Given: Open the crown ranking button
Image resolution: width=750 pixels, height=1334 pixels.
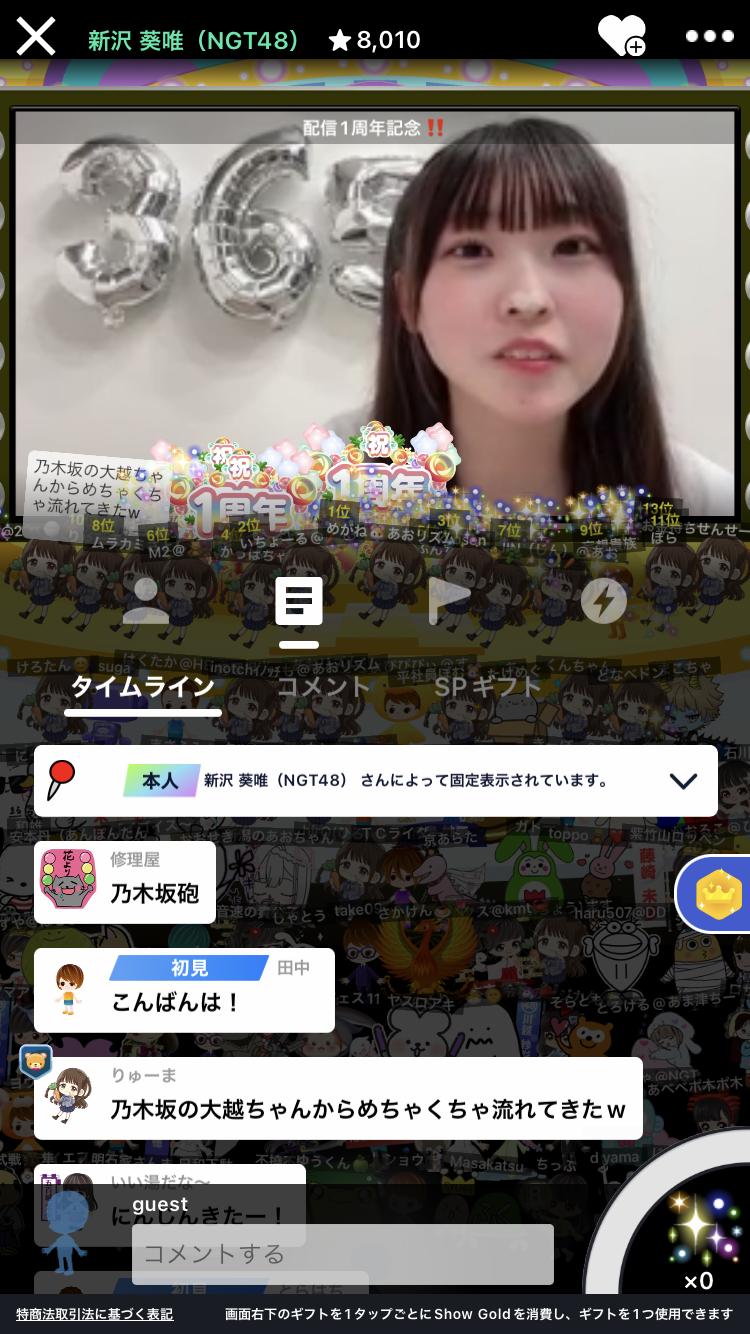Looking at the screenshot, I should 718,895.
